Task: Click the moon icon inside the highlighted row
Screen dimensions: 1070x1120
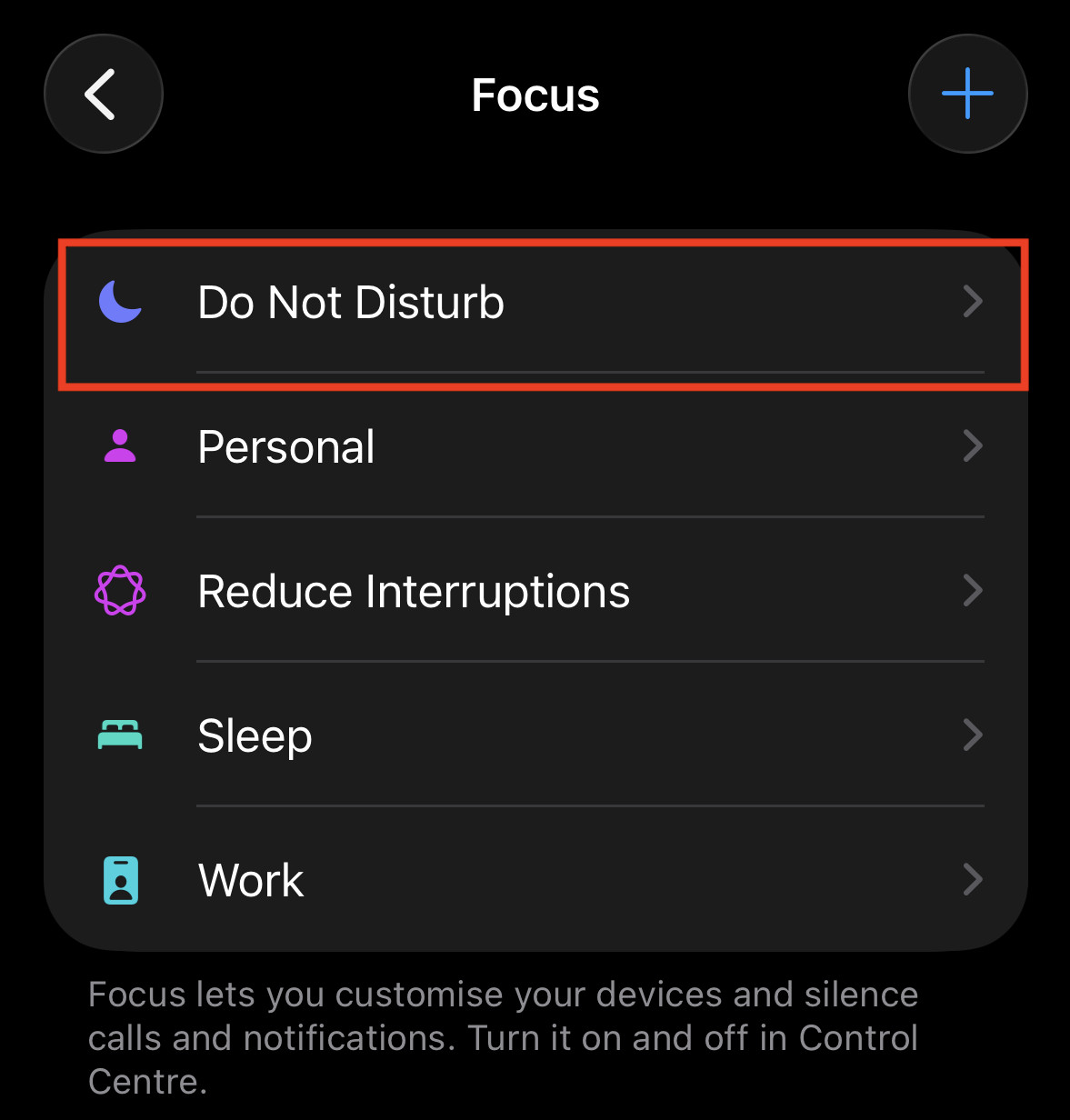Action: [x=119, y=302]
